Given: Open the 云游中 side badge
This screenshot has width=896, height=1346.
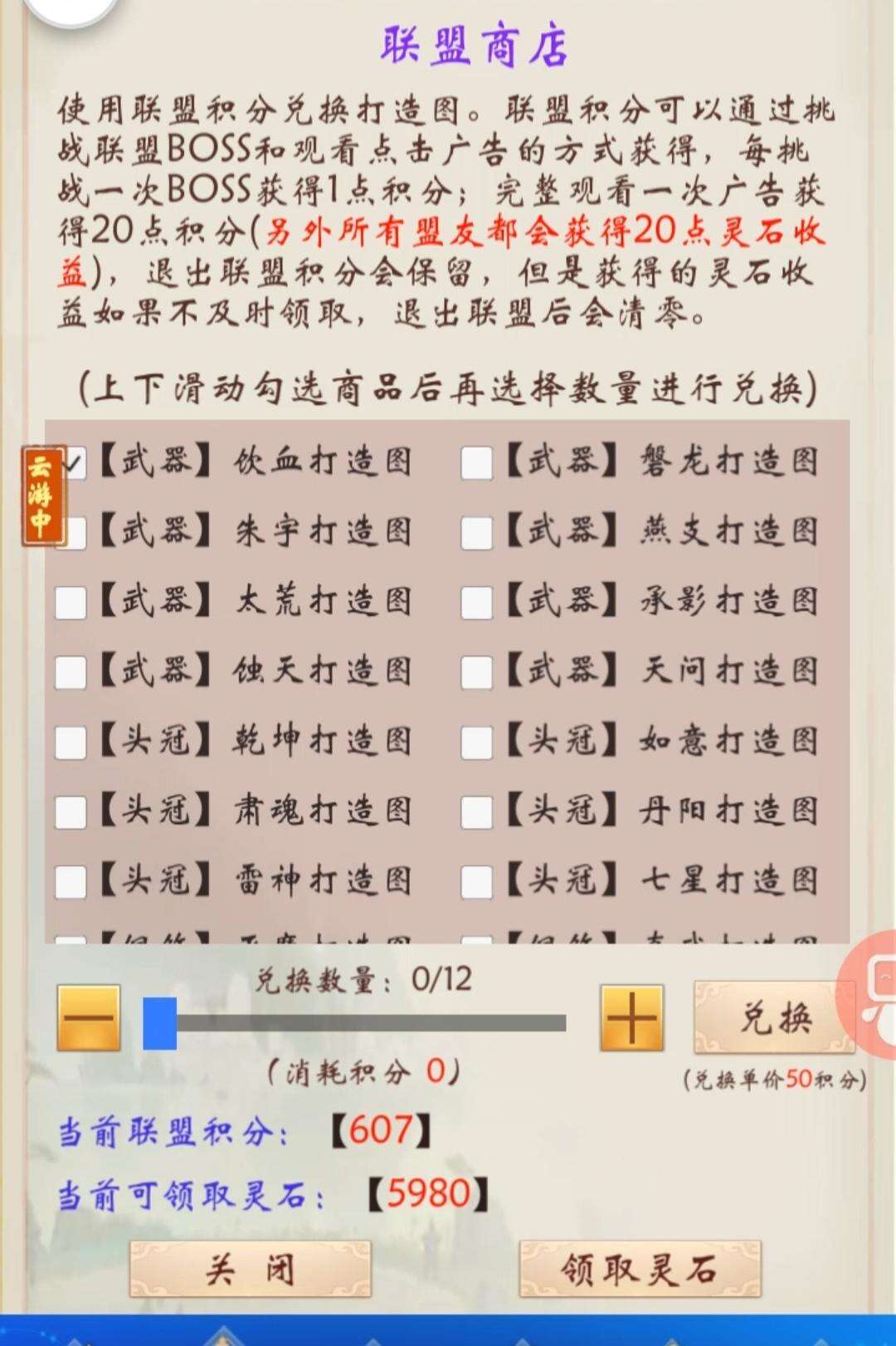Looking at the screenshot, I should 43,496.
